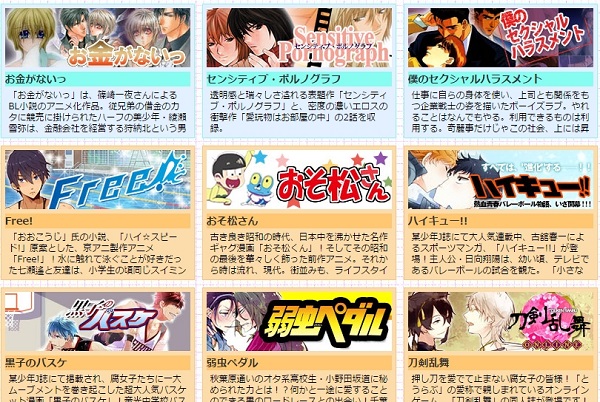Select the 弱虫ペダル card
Viewport: 600px width, 402px height.
click(297, 320)
